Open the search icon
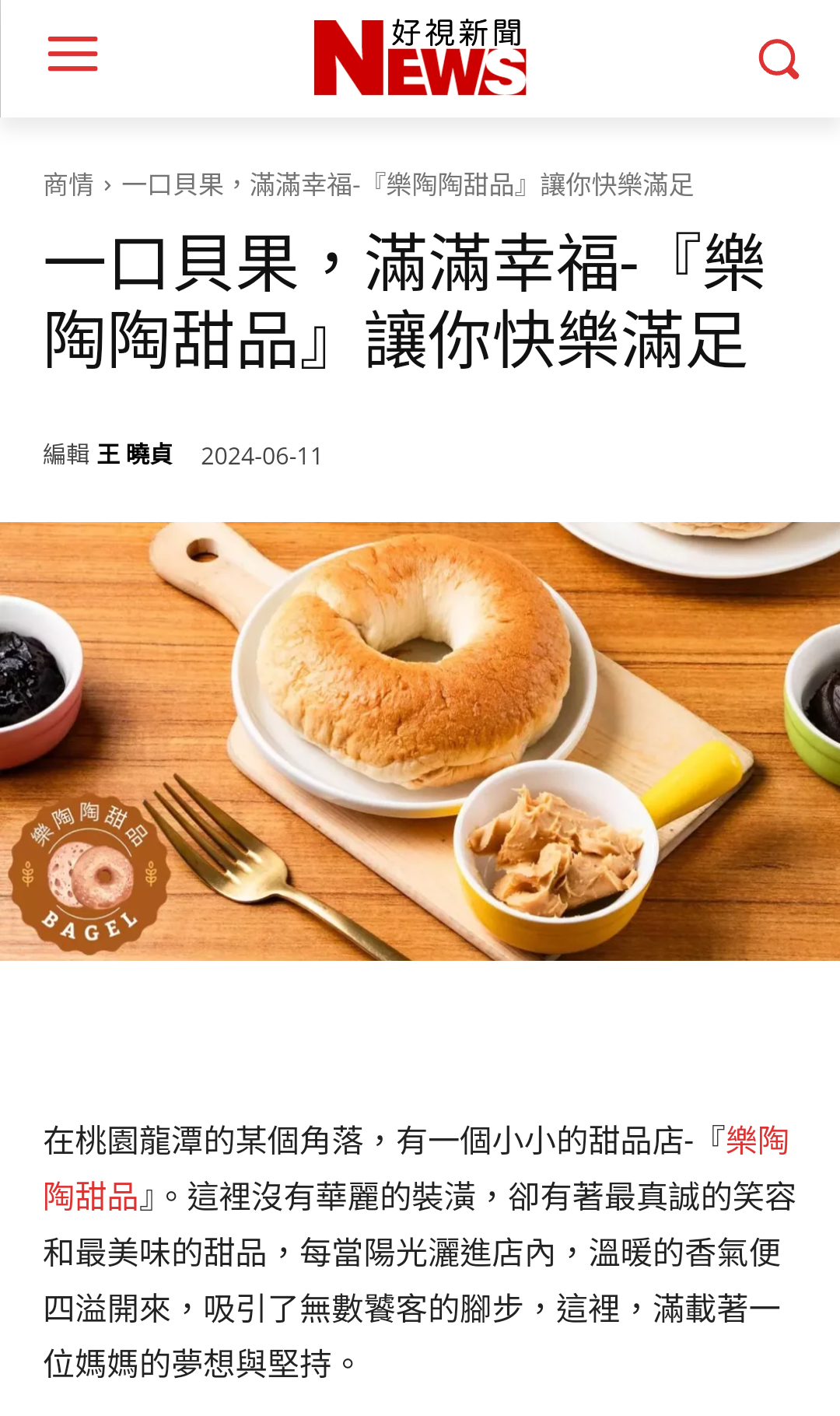The image size is (840, 1416). [779, 59]
